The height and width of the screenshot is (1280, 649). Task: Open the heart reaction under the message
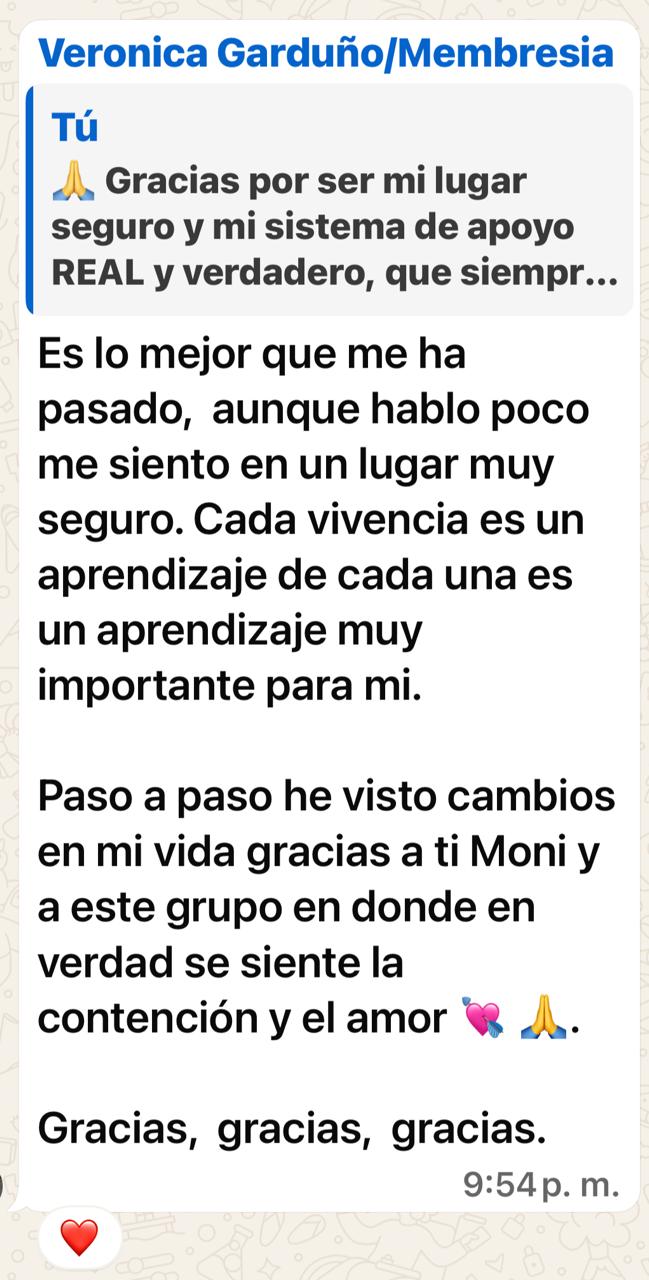click(x=79, y=1238)
